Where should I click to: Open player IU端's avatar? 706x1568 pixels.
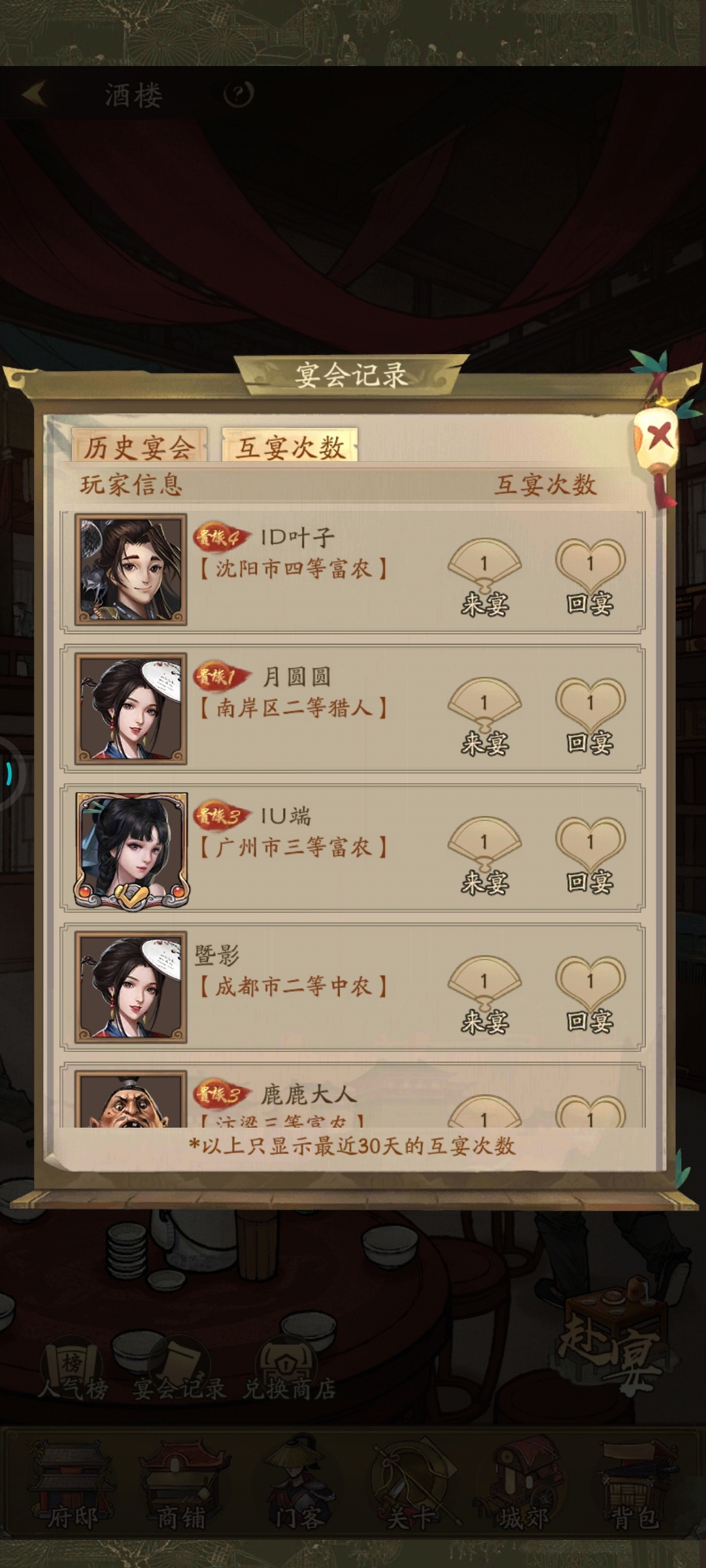pyautogui.click(x=131, y=849)
